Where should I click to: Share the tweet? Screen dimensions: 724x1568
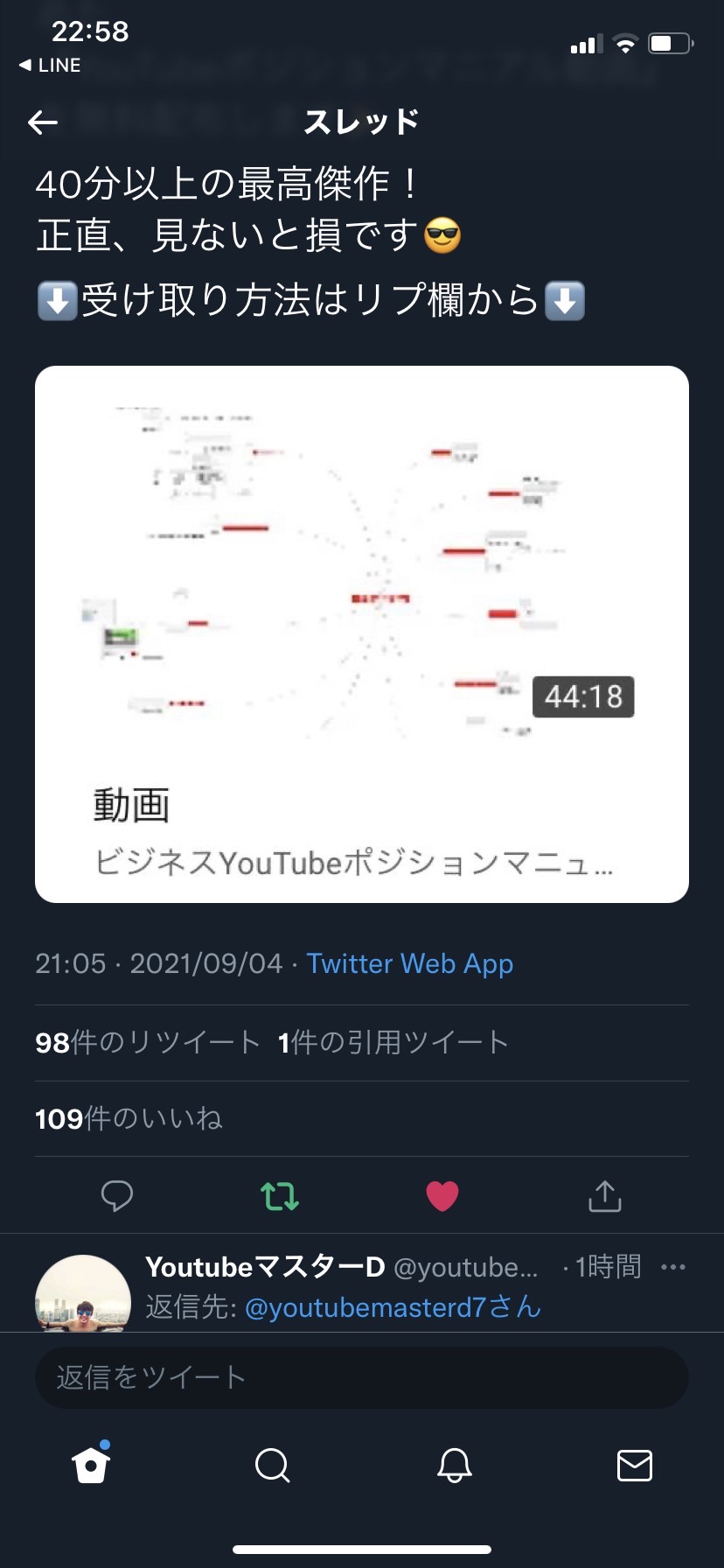tap(605, 1195)
